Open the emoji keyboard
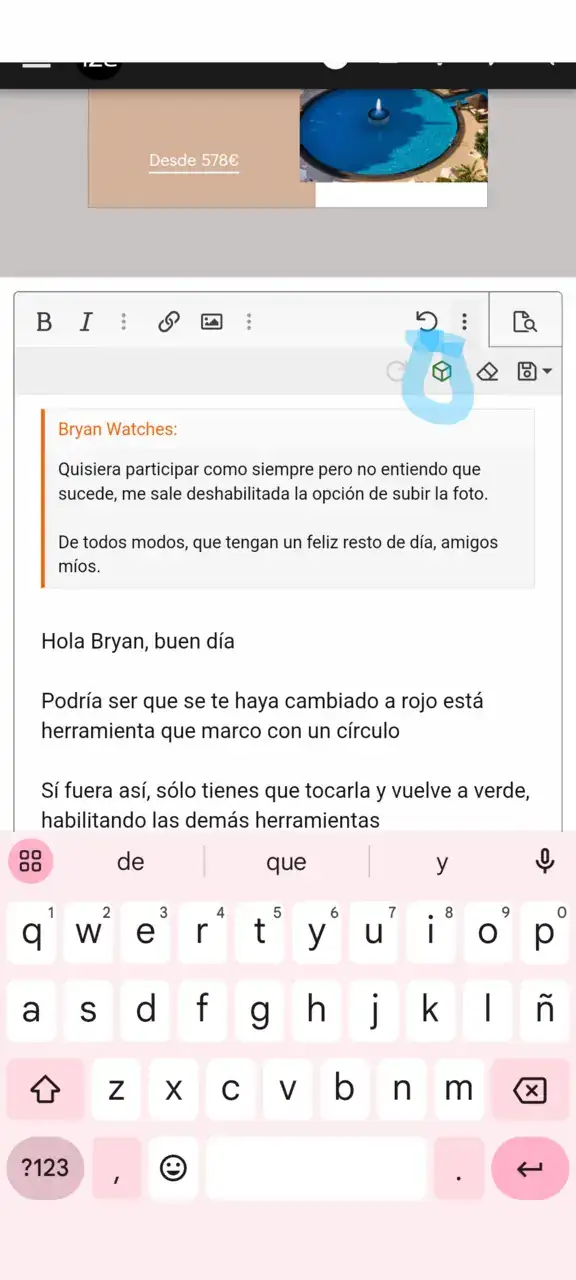576x1280 pixels. (174, 1167)
